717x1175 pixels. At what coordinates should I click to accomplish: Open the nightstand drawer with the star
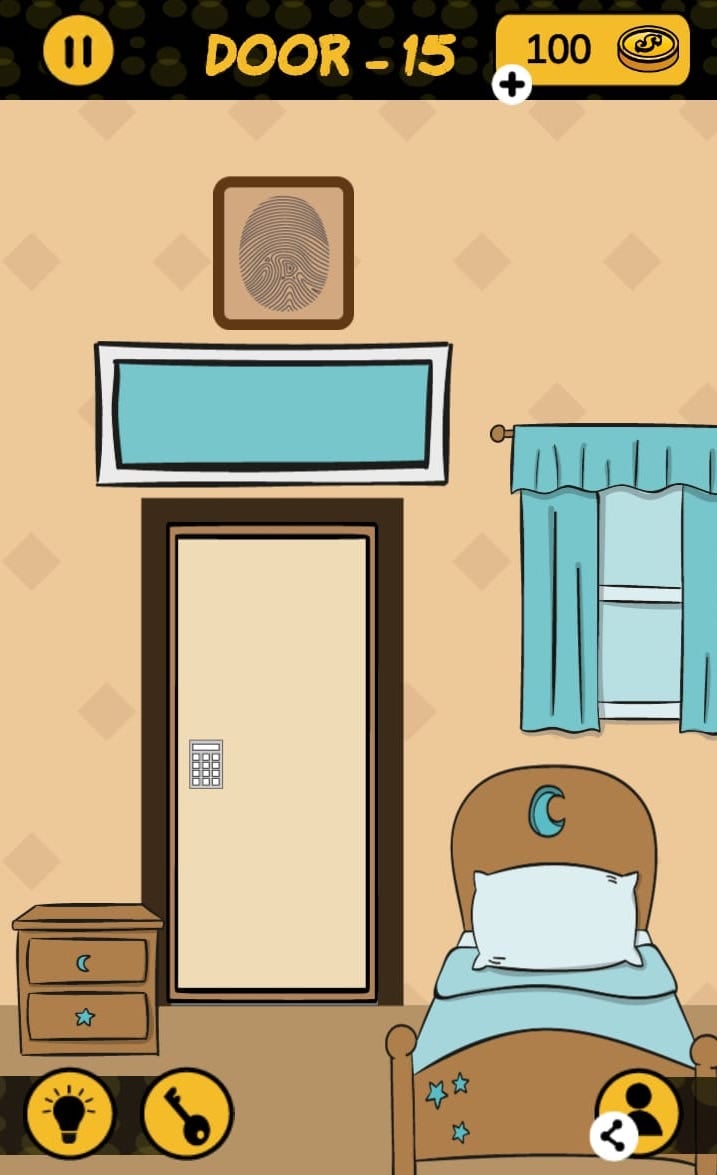tap(87, 1017)
